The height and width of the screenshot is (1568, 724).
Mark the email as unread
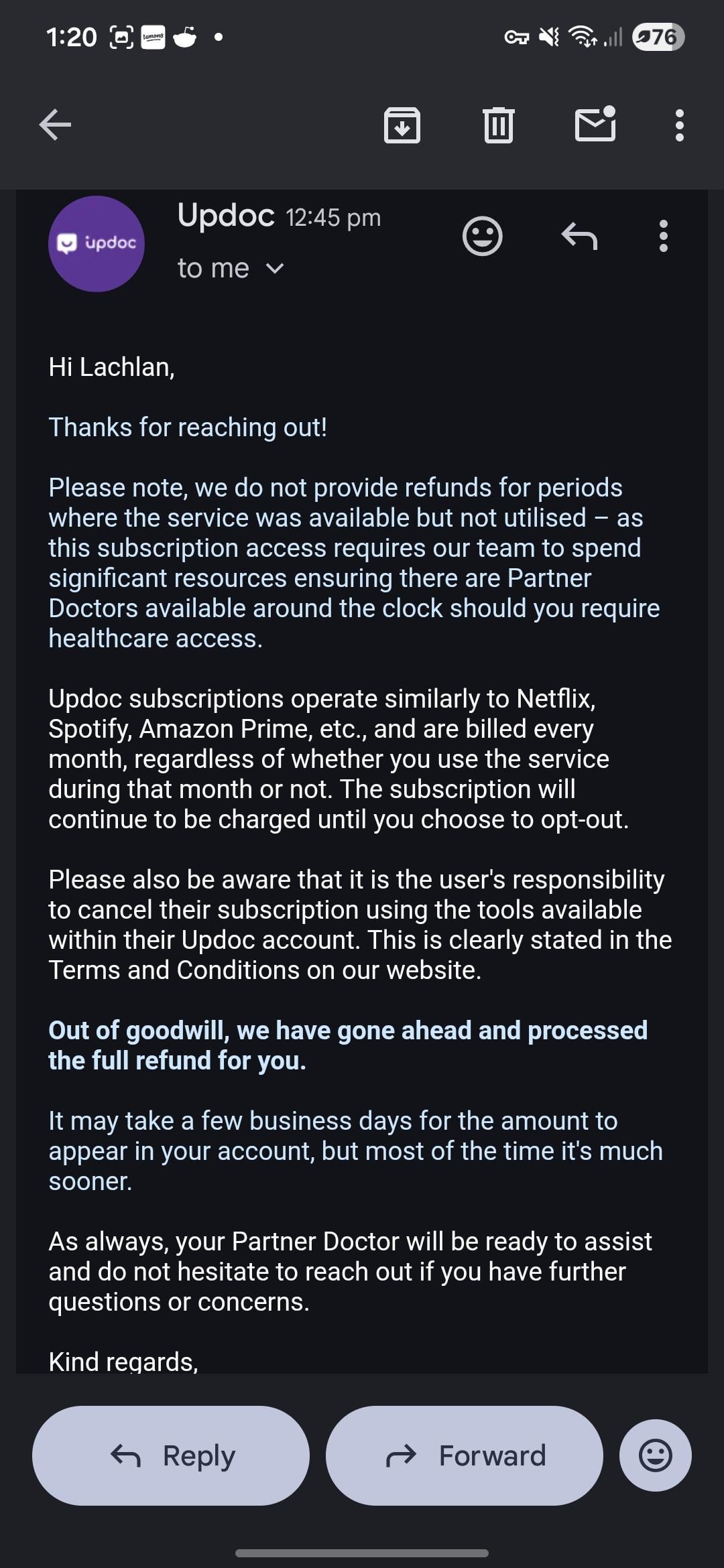(595, 125)
